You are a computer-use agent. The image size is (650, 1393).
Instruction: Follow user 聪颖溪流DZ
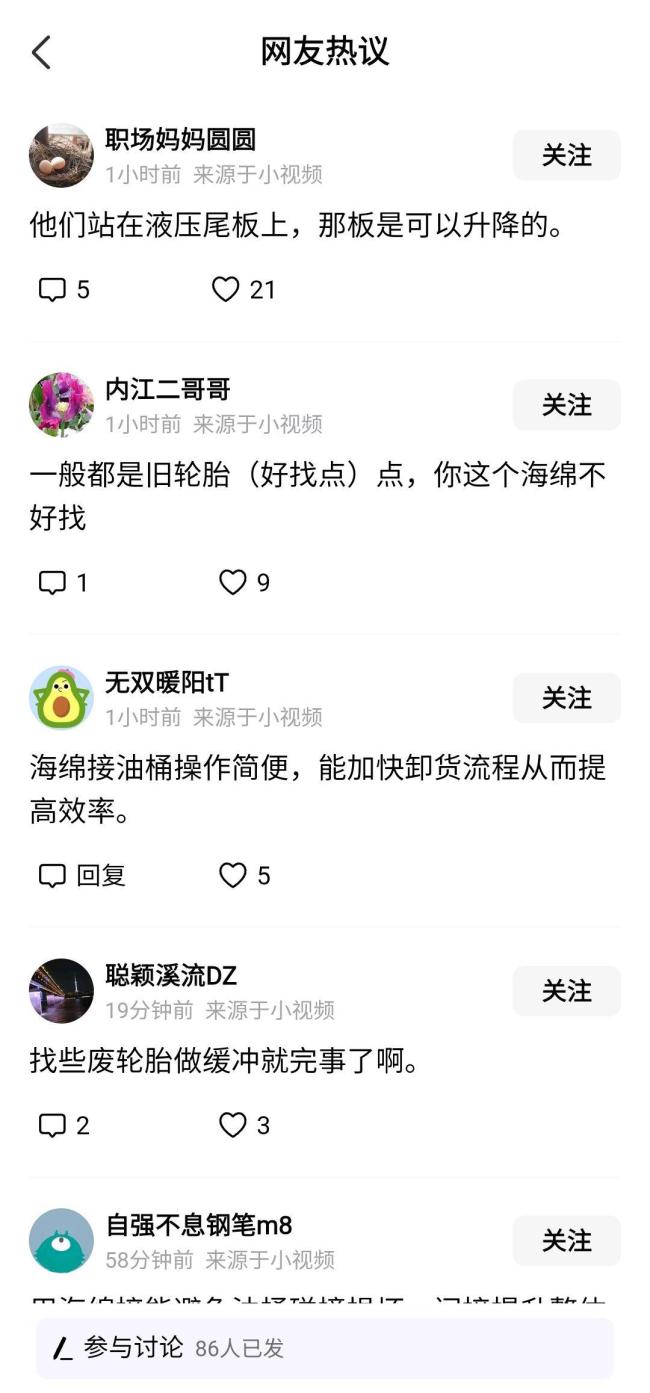[566, 991]
